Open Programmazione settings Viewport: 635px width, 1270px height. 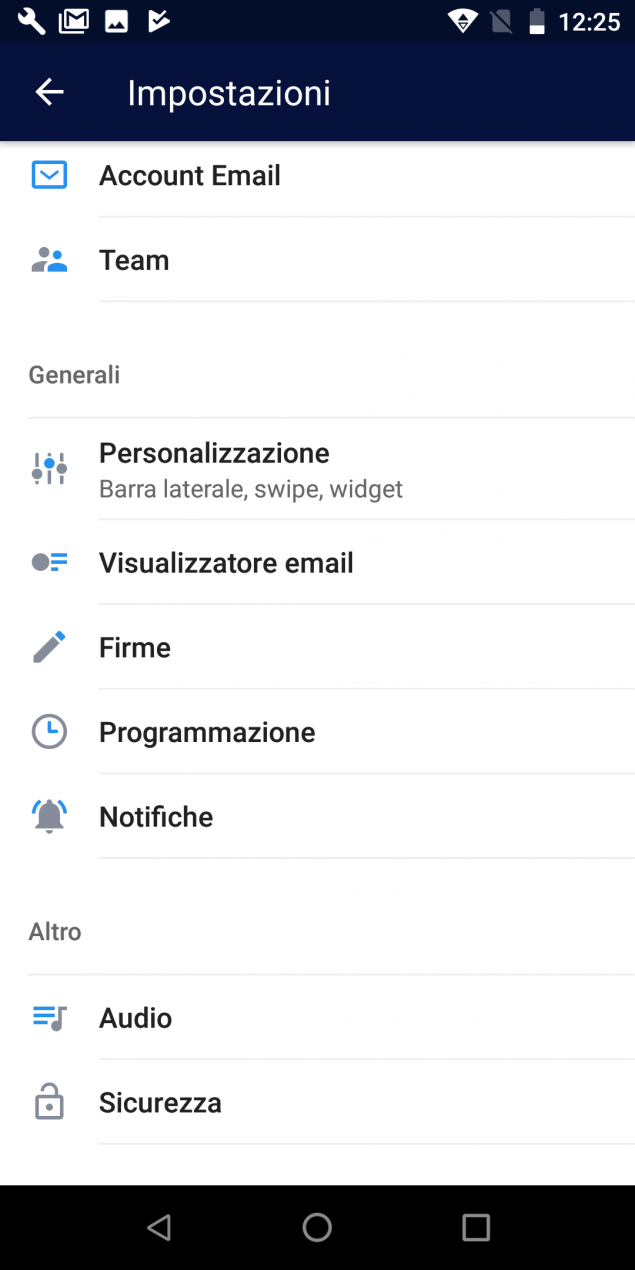point(317,732)
